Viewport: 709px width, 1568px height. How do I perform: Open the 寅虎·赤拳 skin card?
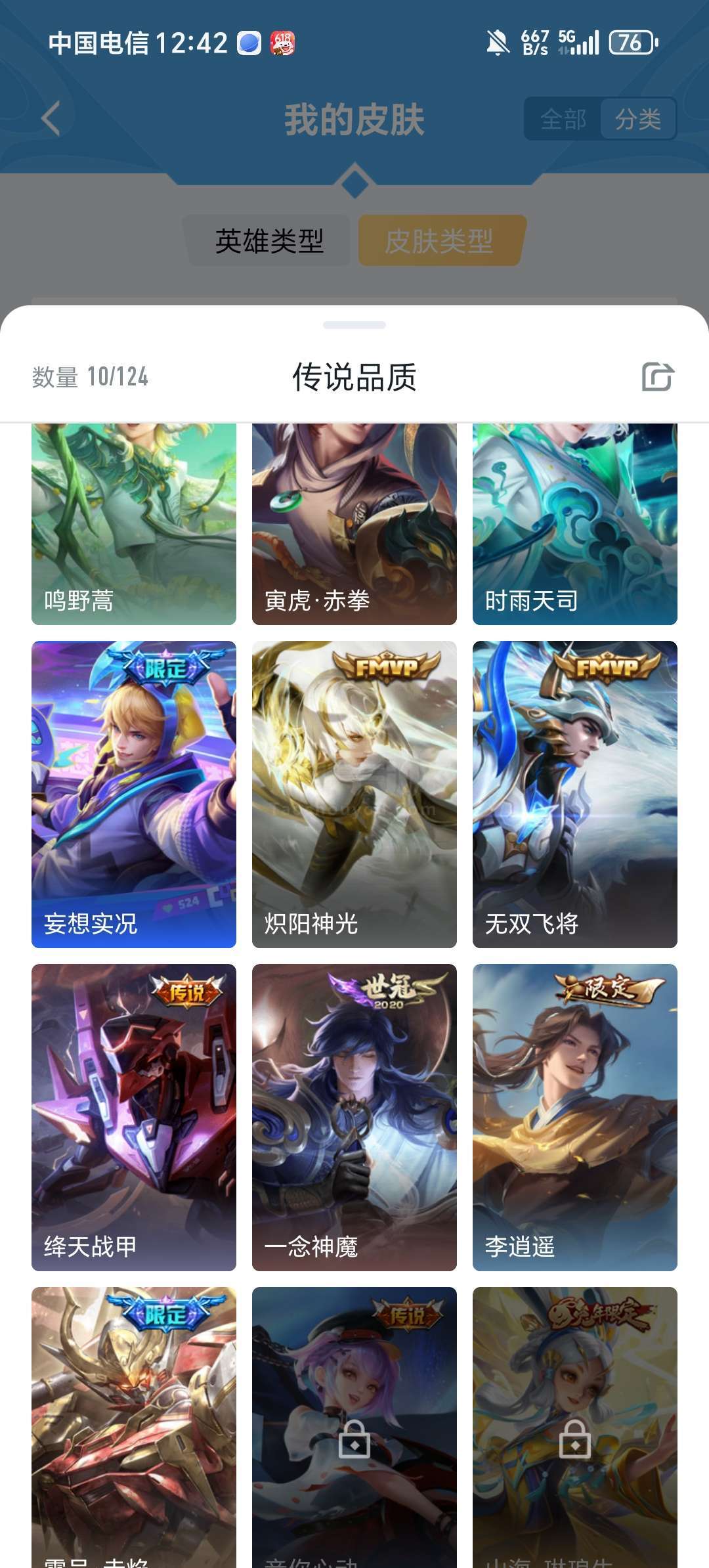[x=354, y=524]
